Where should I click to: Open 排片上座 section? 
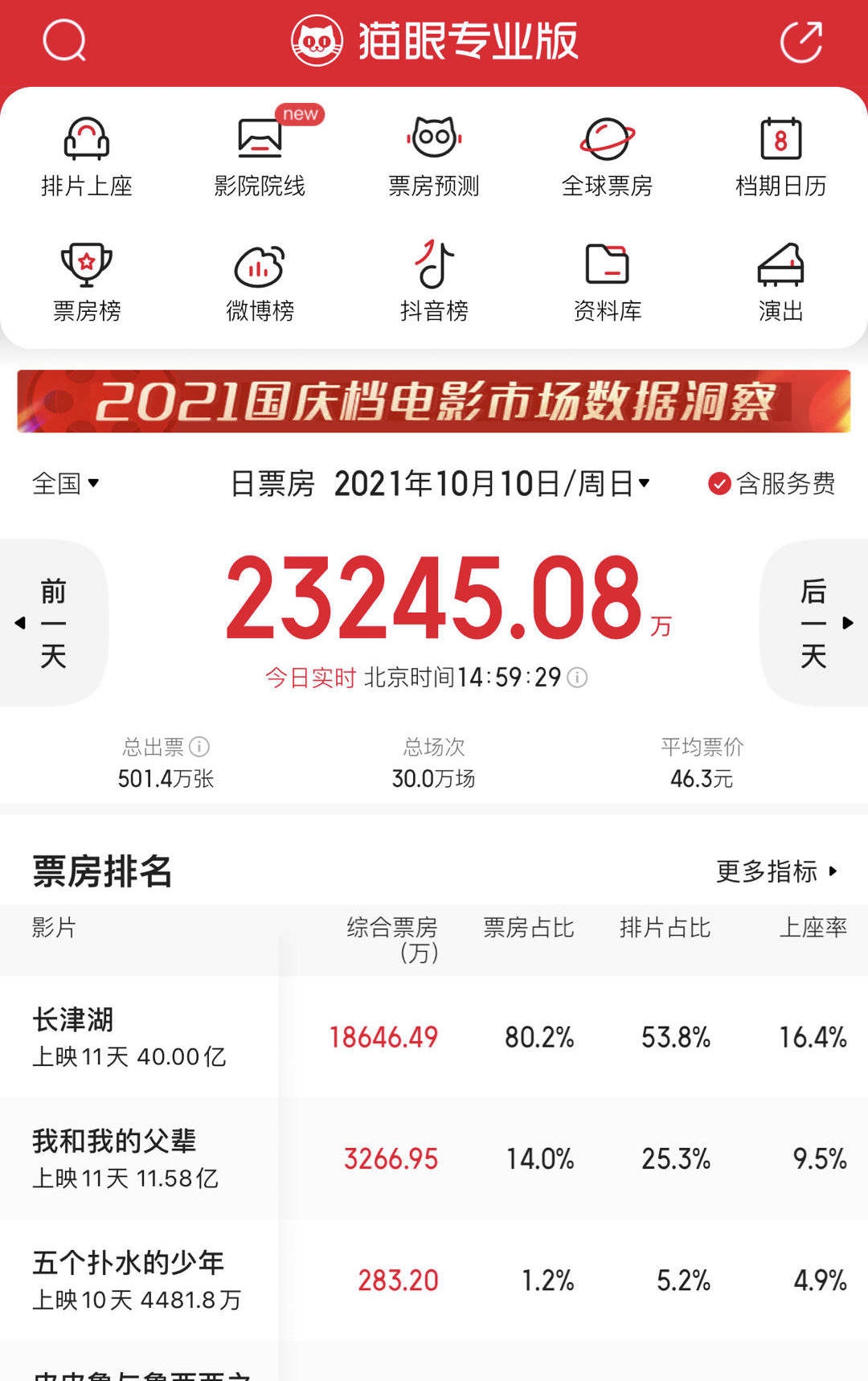click(87, 158)
